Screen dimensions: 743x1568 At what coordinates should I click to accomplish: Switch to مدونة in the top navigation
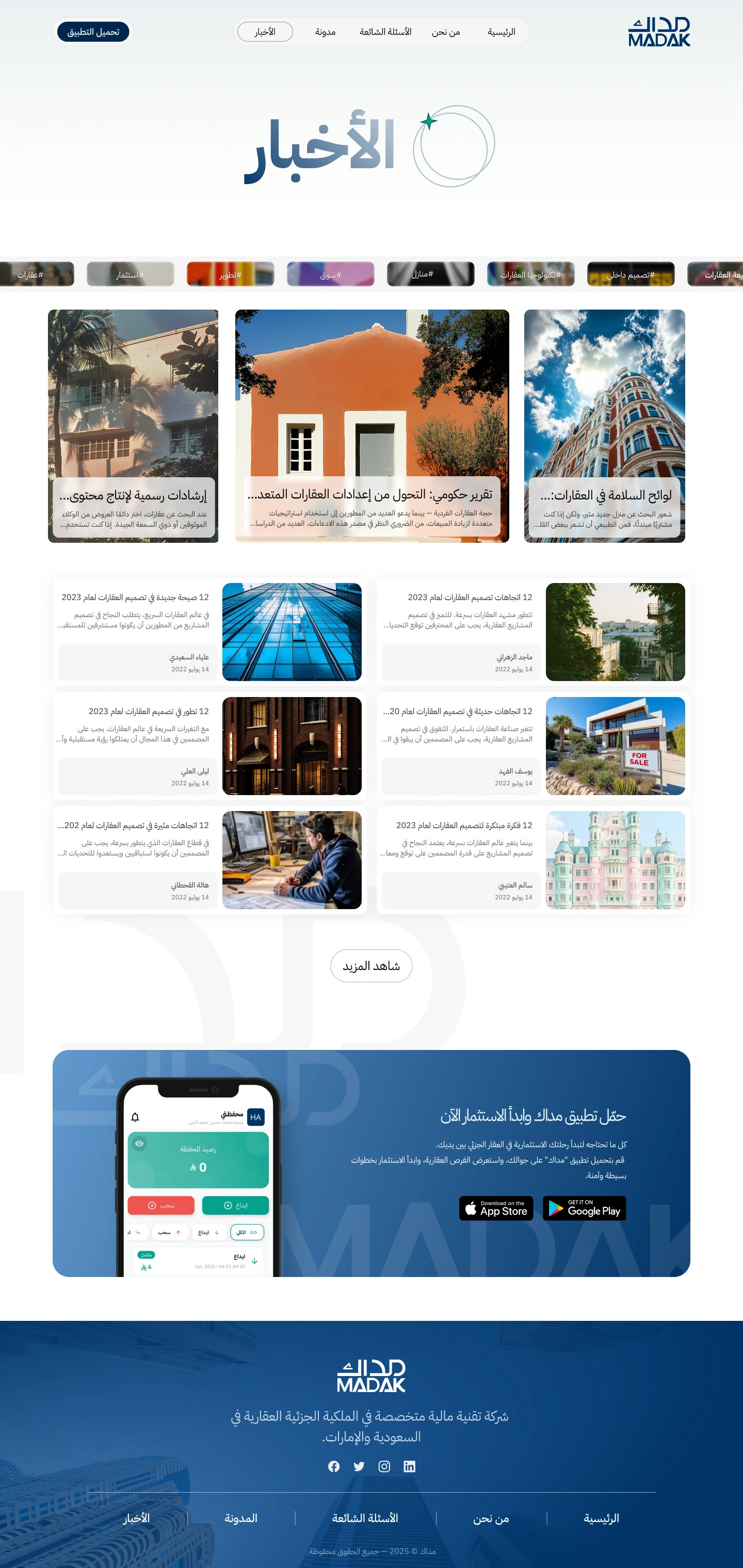[x=326, y=31]
